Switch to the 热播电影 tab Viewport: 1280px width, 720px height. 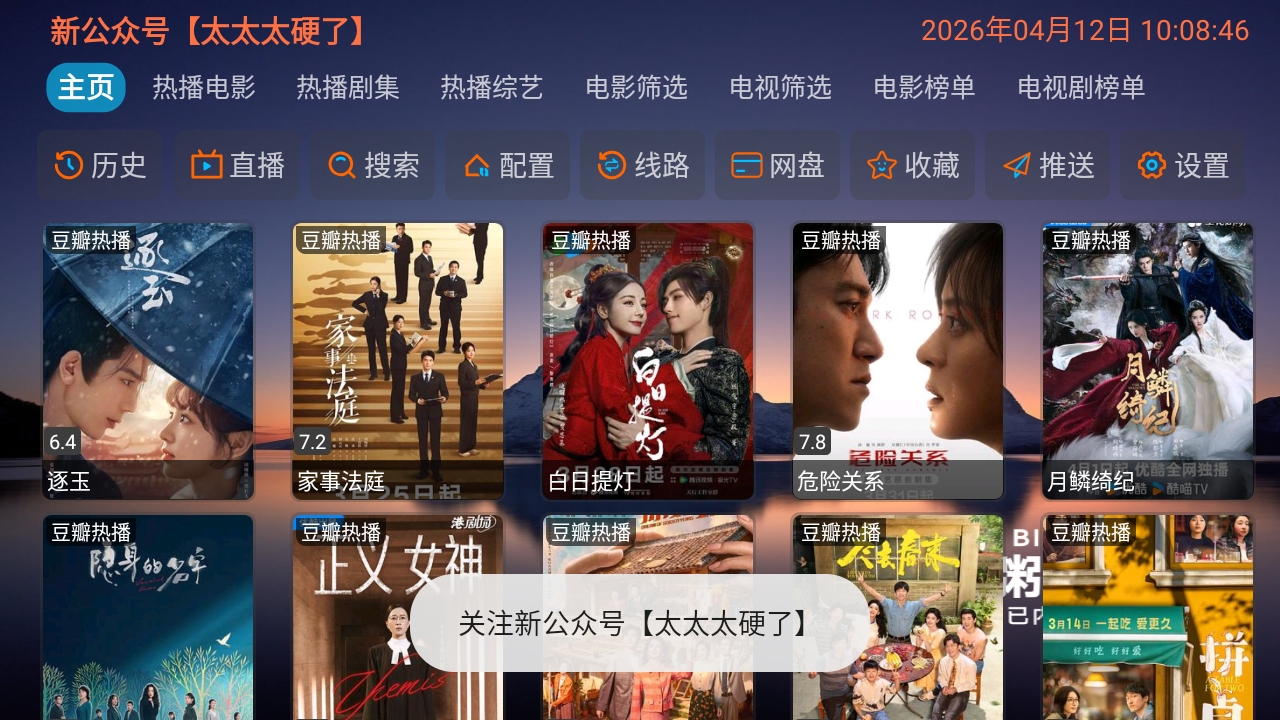tap(204, 88)
